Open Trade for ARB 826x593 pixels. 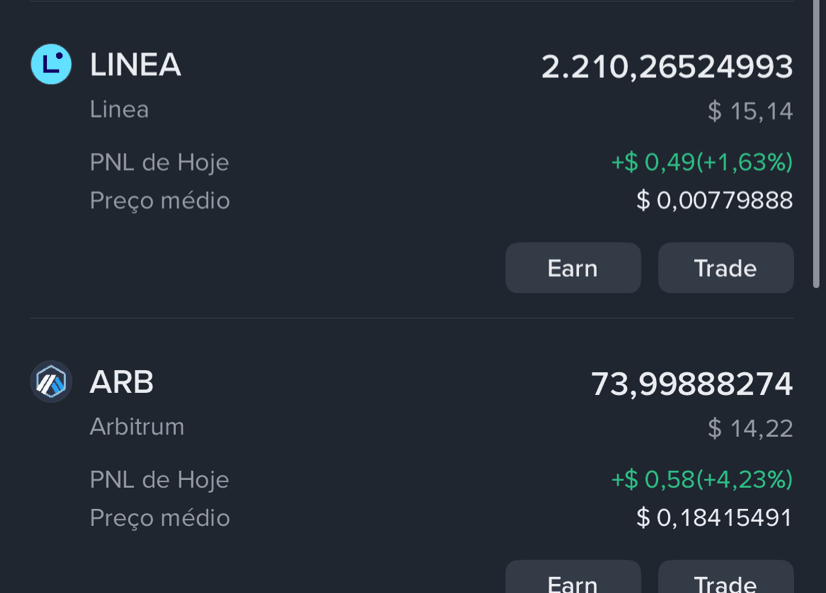click(x=725, y=577)
